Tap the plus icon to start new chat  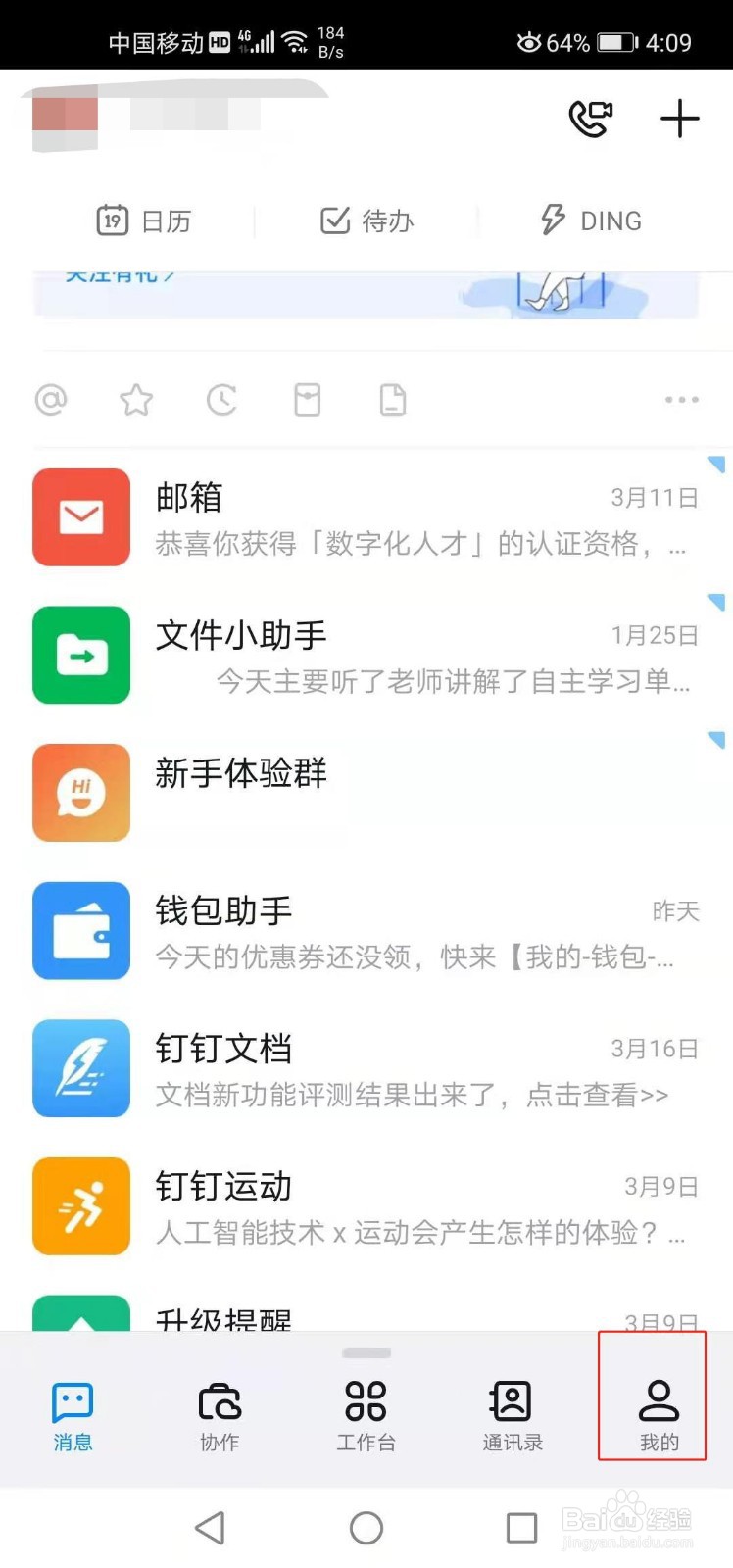click(680, 120)
